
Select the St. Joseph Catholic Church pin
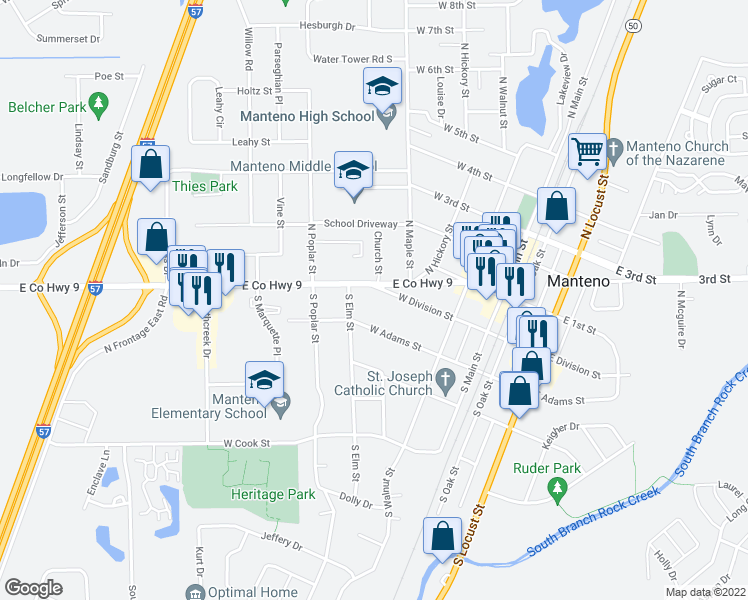point(446,382)
